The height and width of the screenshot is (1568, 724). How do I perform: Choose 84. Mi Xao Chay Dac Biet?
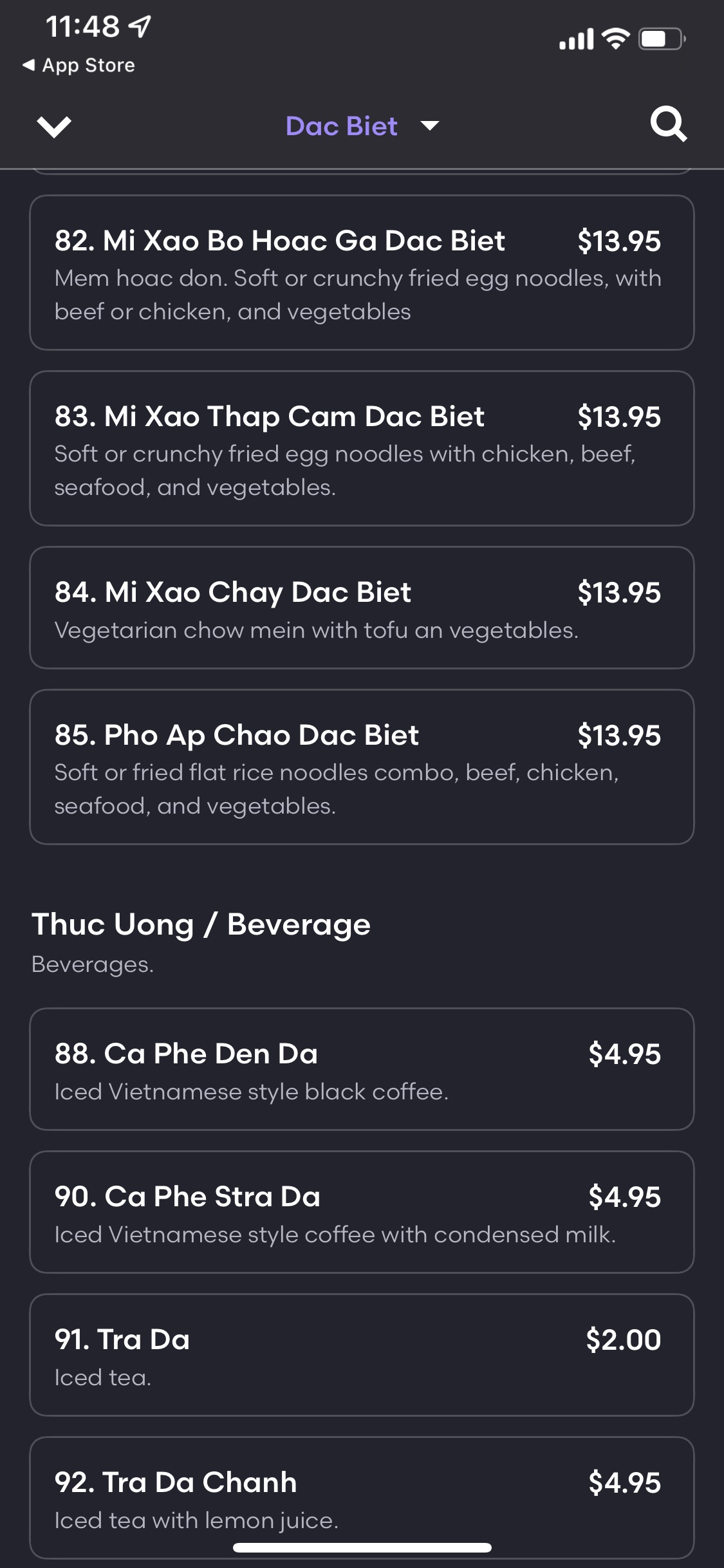(362, 608)
